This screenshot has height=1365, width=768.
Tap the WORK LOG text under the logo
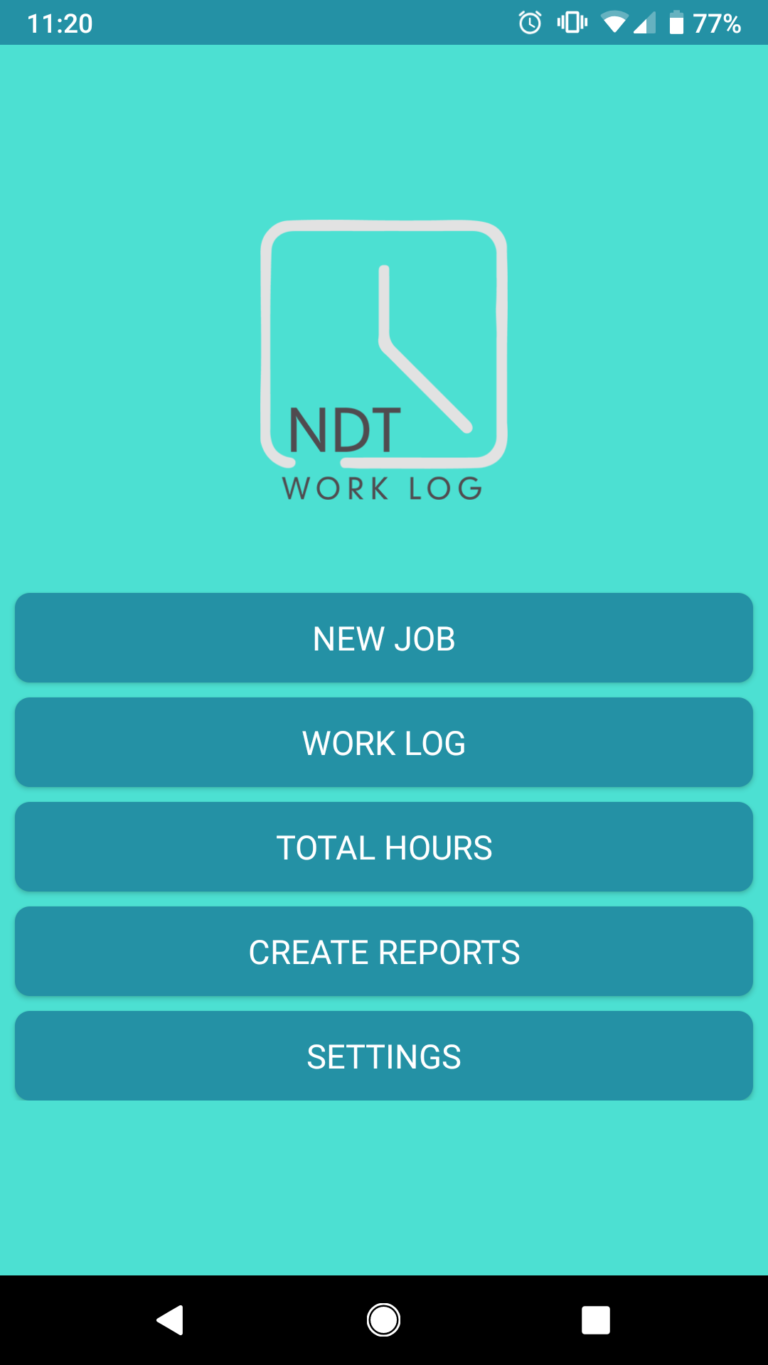pos(381,489)
